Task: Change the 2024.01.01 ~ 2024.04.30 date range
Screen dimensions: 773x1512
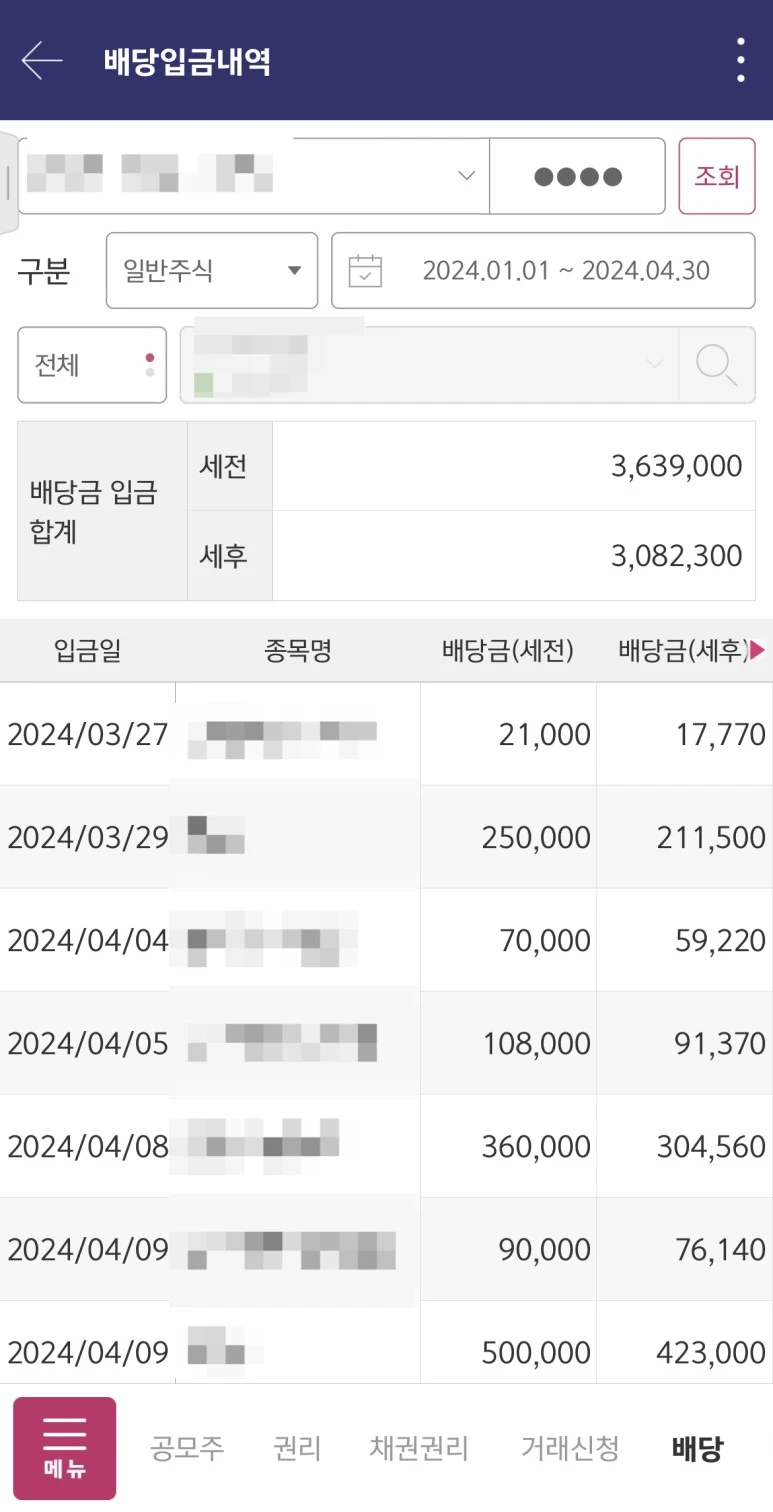Action: click(x=543, y=270)
